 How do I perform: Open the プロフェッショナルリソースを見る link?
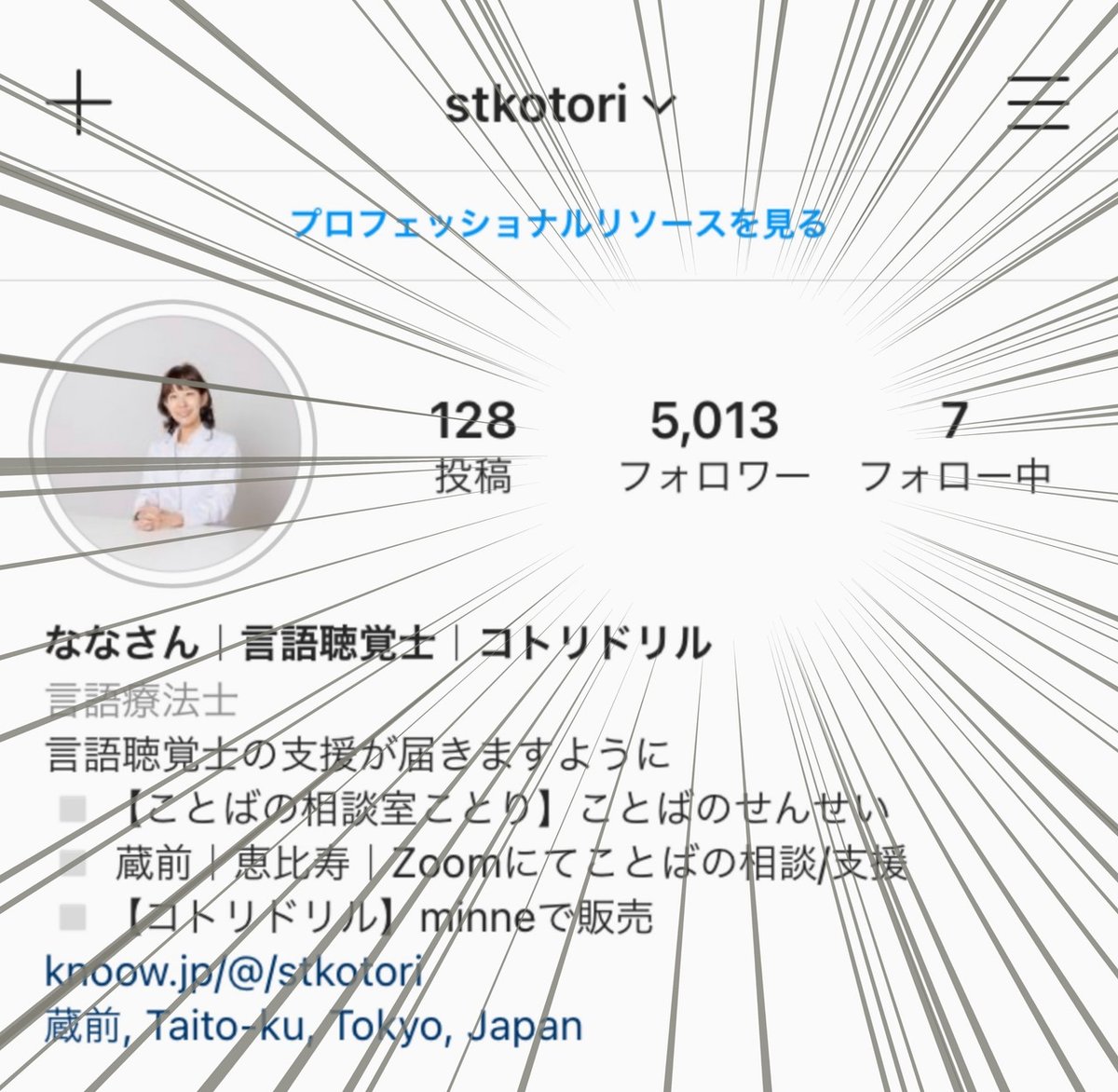558,225
